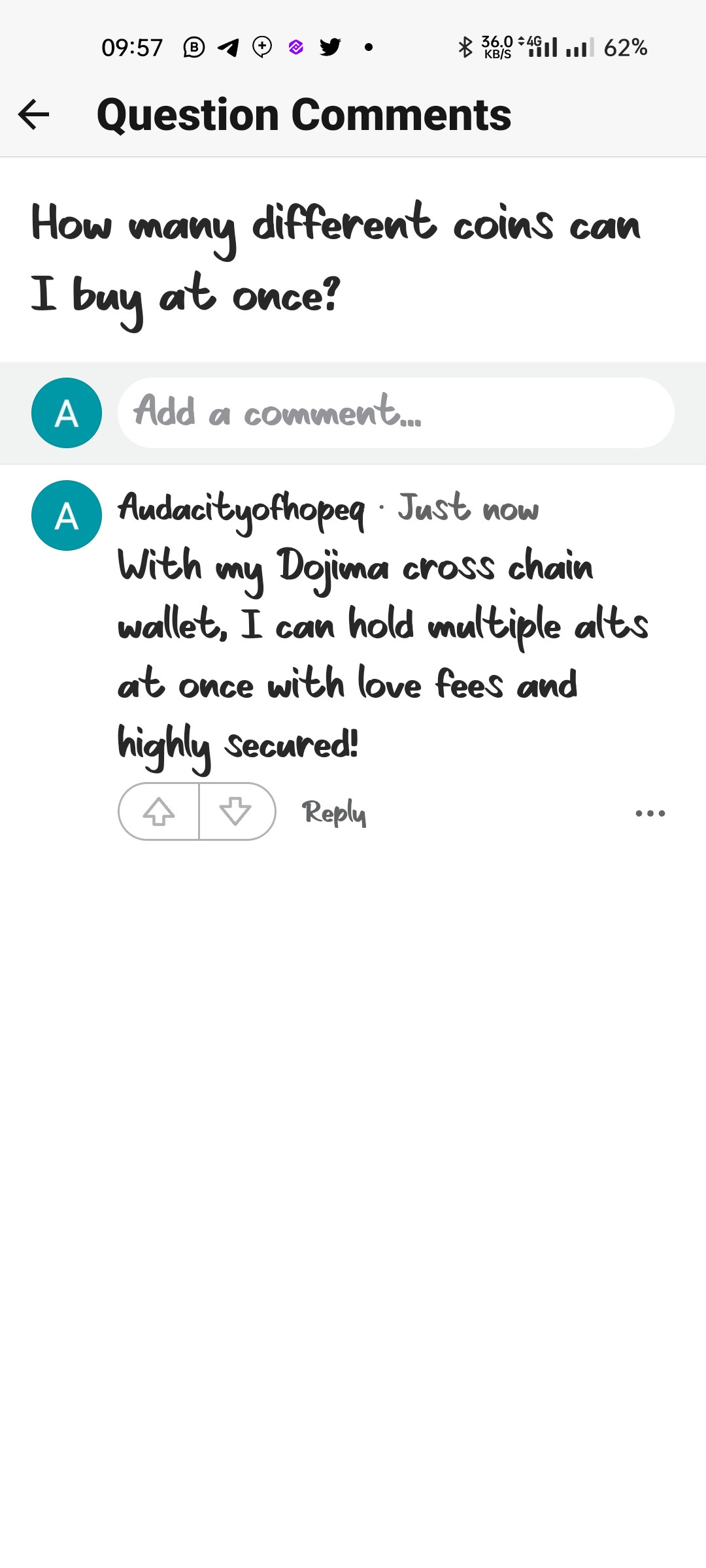Tap Audacityofhopeq's avatar beside the comment
706x1568 pixels.
[x=67, y=515]
